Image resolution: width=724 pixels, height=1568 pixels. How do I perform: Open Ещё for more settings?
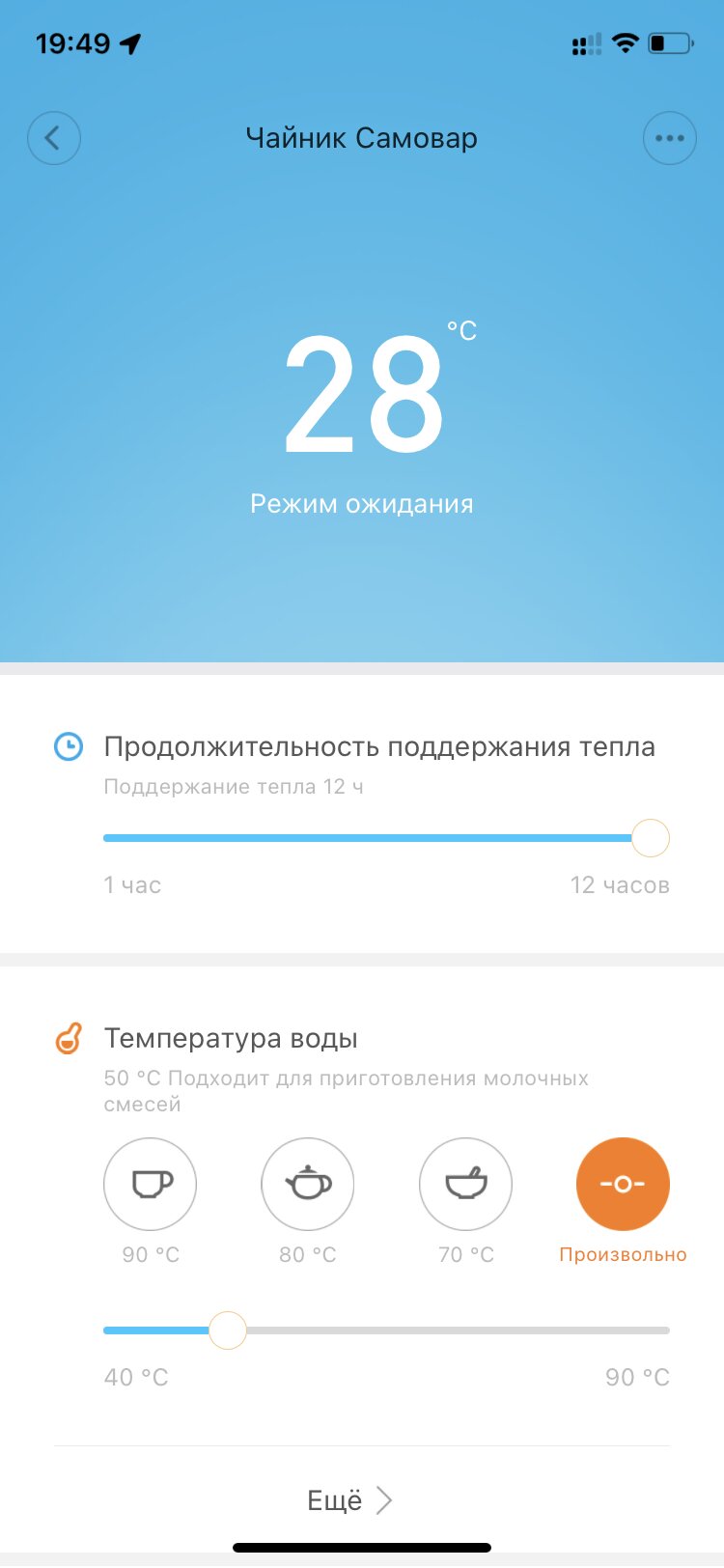click(349, 1499)
